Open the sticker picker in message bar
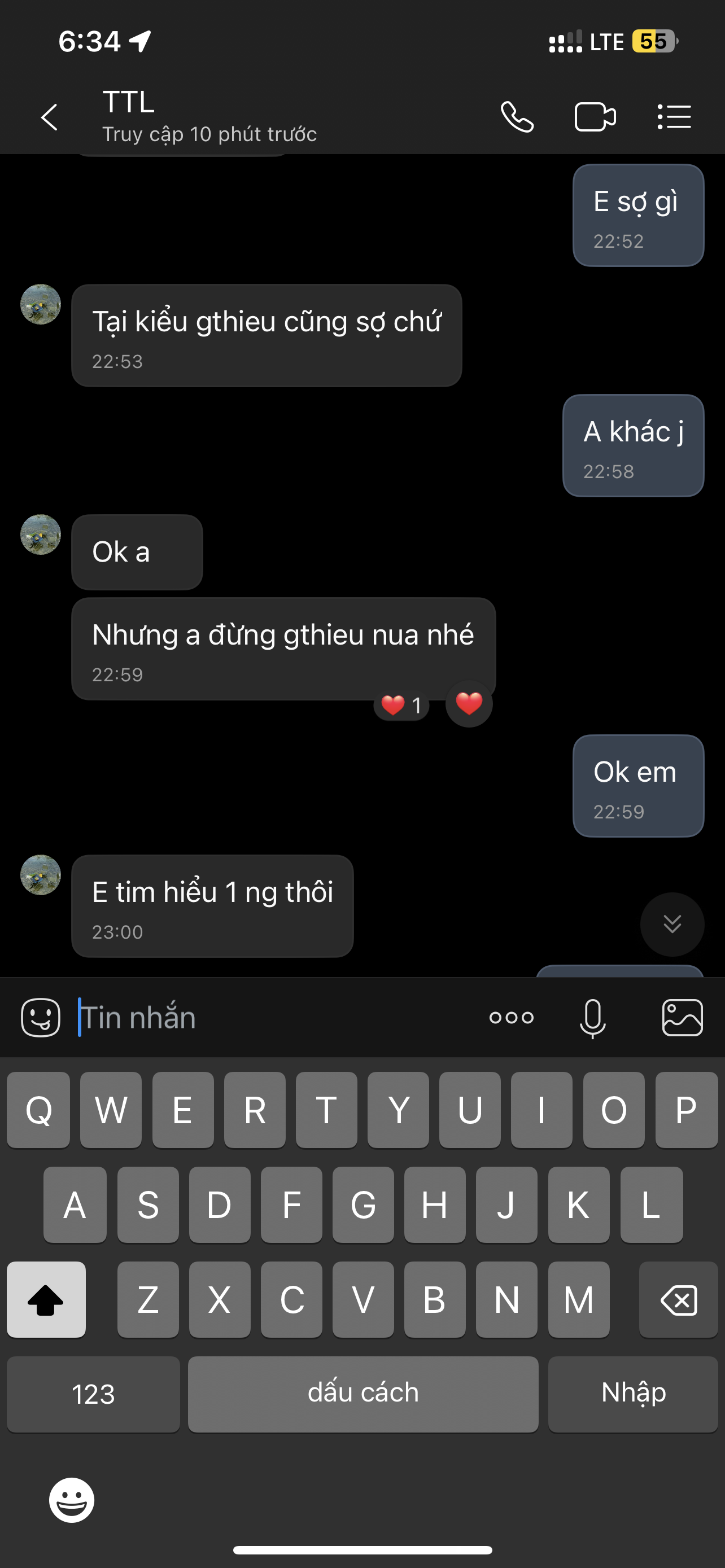This screenshot has height=1568, width=725. (39, 1017)
